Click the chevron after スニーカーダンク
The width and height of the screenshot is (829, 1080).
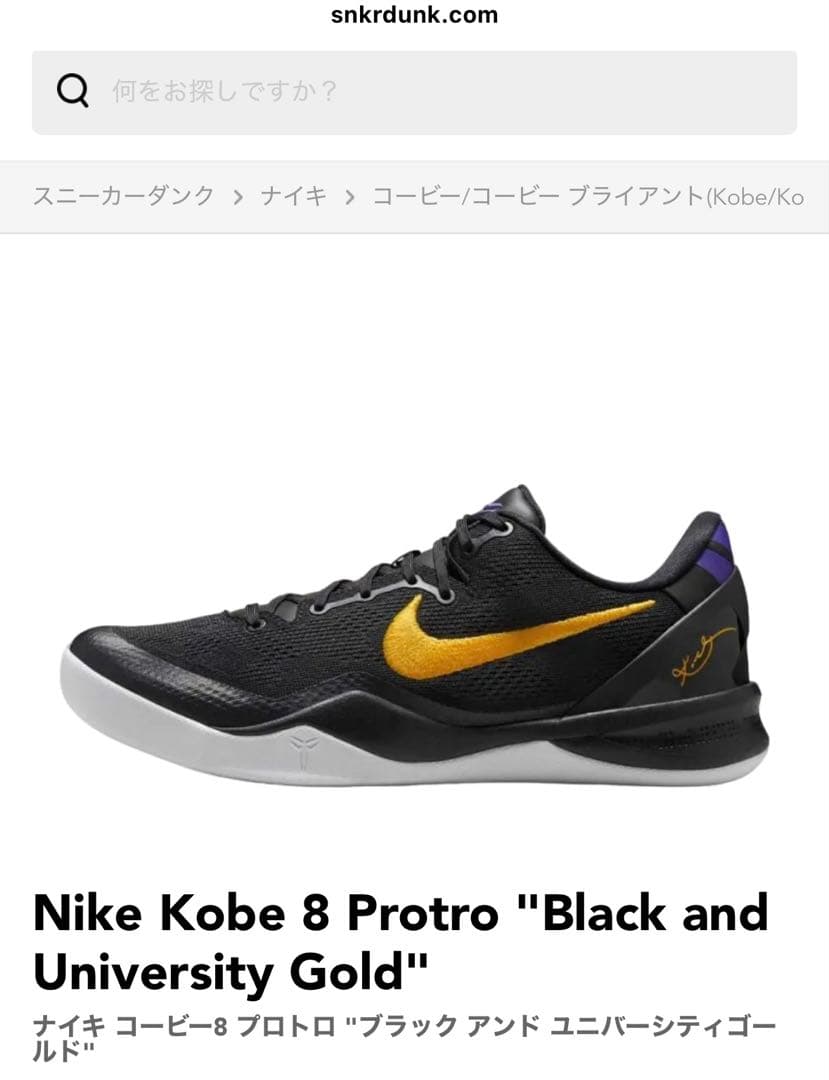tap(236, 196)
